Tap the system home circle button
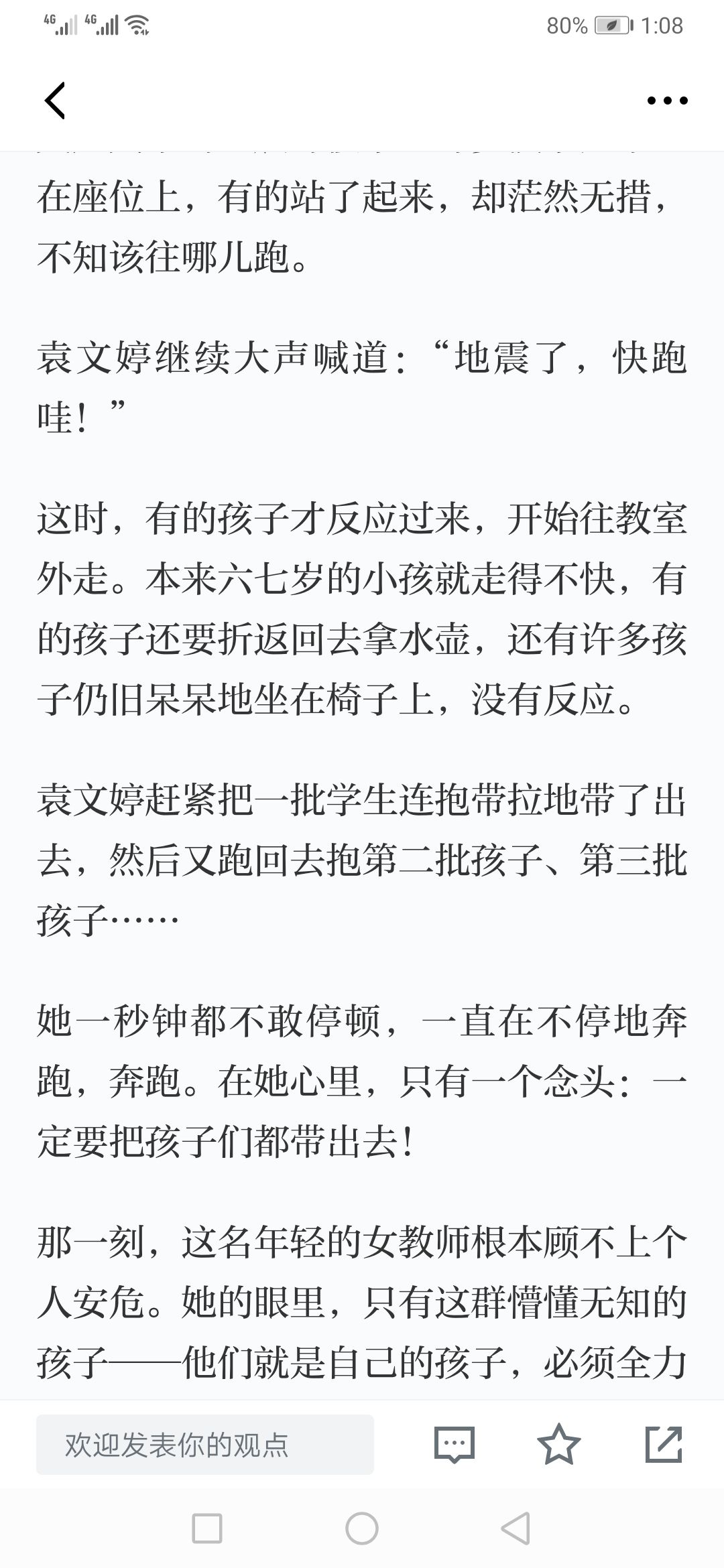 tap(362, 1528)
